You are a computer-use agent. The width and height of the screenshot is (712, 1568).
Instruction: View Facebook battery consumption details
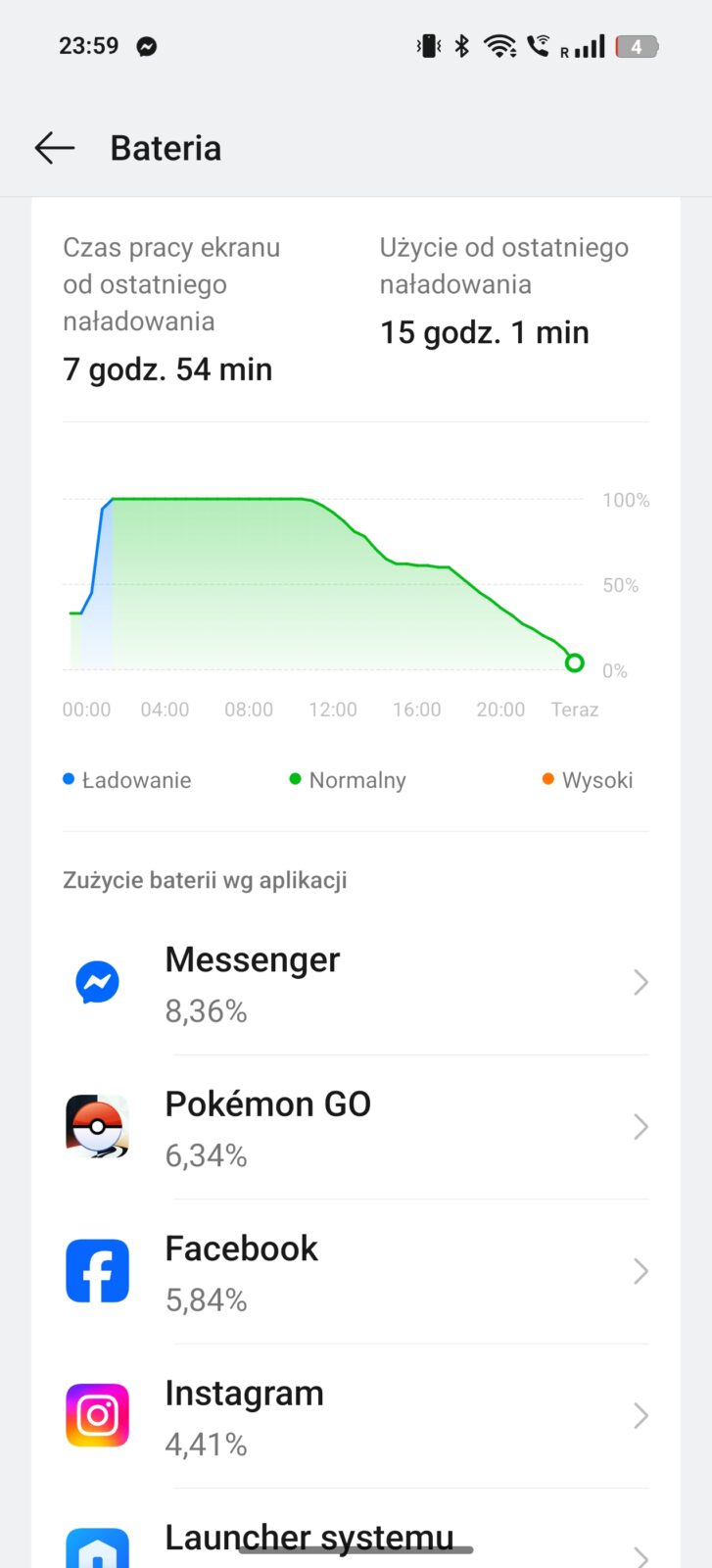click(356, 1272)
